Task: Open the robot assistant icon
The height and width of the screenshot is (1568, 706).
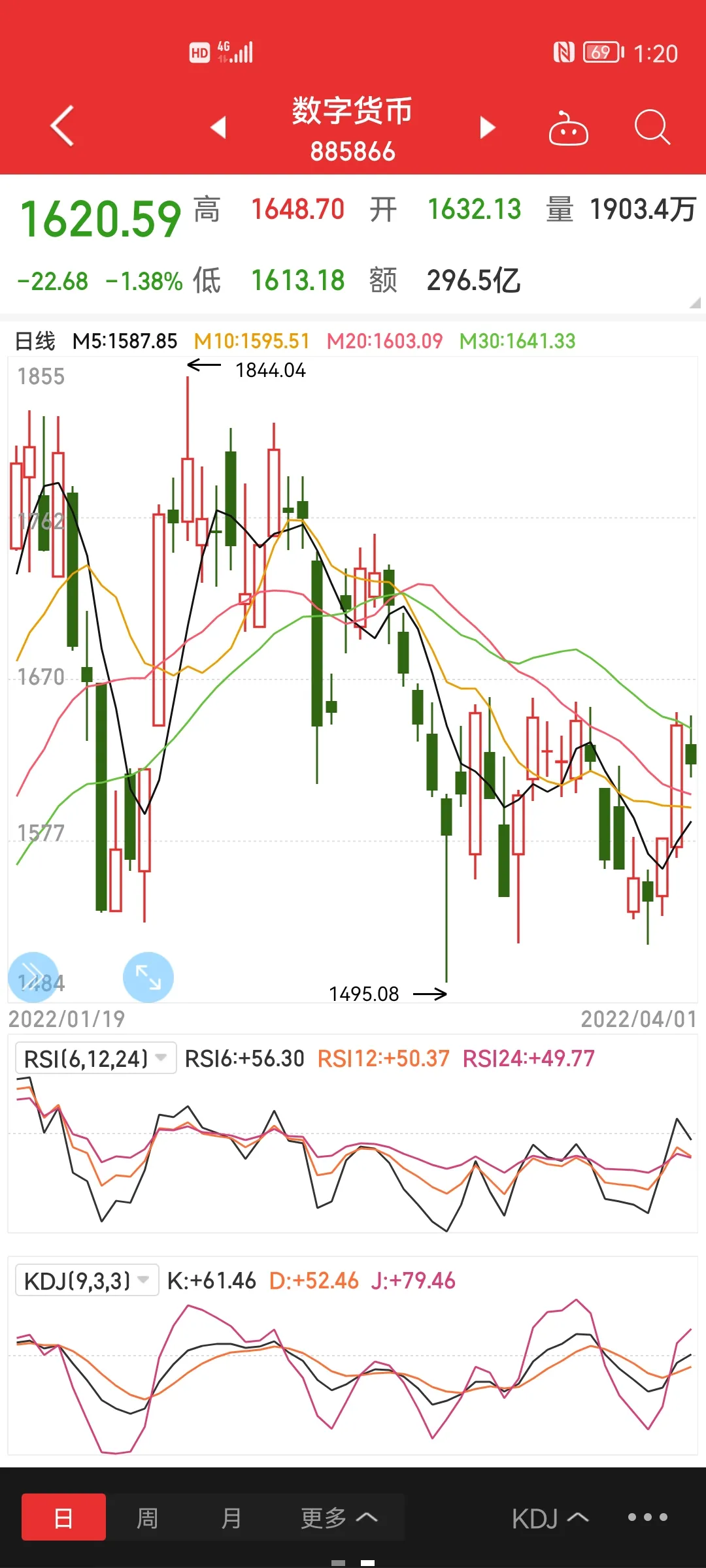Action: pos(568,128)
